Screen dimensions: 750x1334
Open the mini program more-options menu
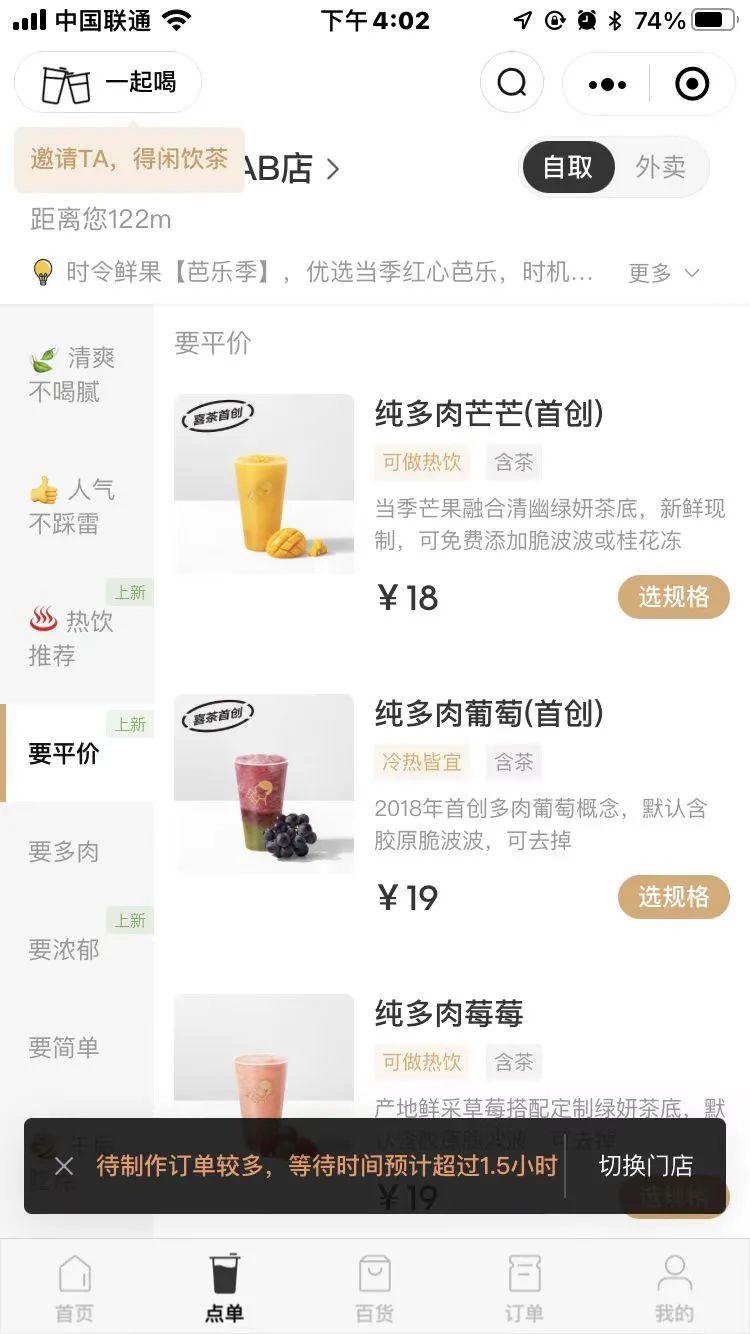coord(607,84)
